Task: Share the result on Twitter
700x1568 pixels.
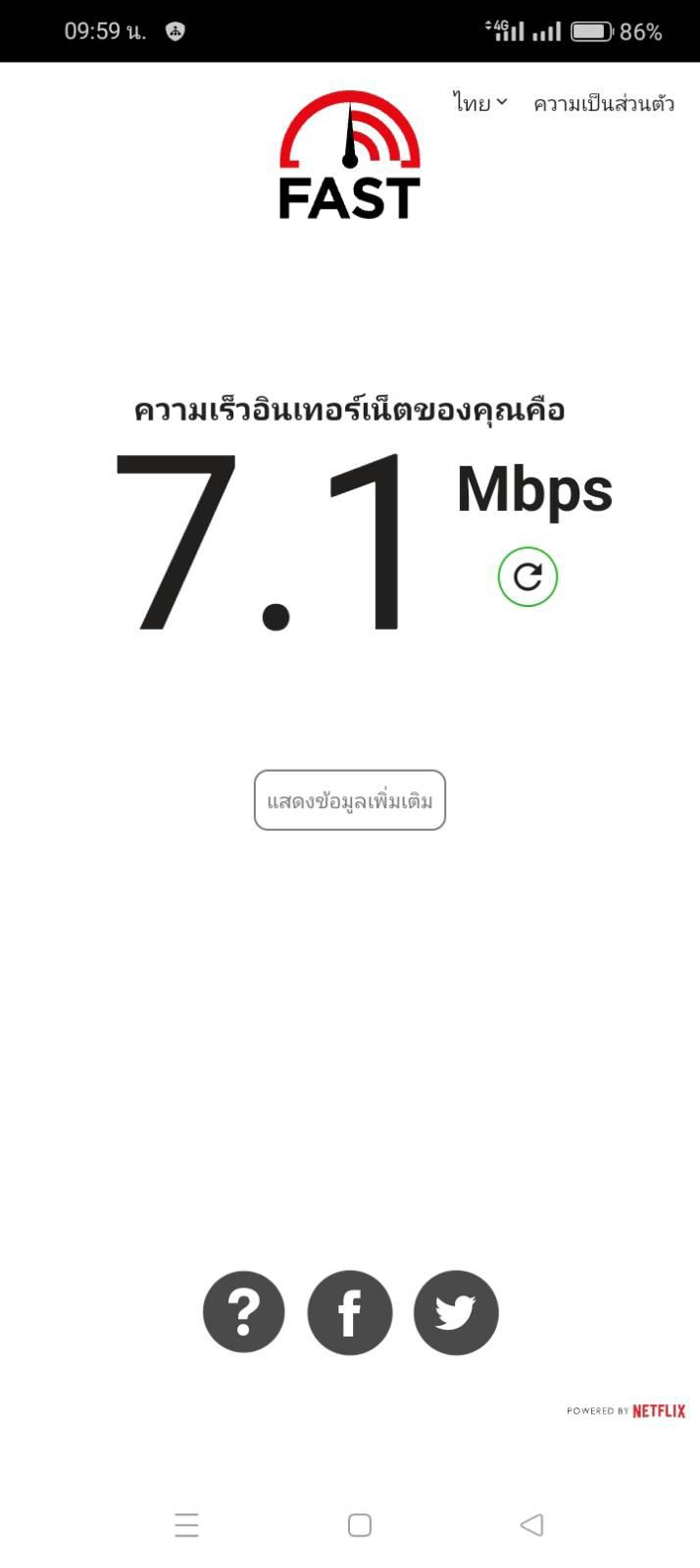Action: pyautogui.click(x=456, y=1312)
